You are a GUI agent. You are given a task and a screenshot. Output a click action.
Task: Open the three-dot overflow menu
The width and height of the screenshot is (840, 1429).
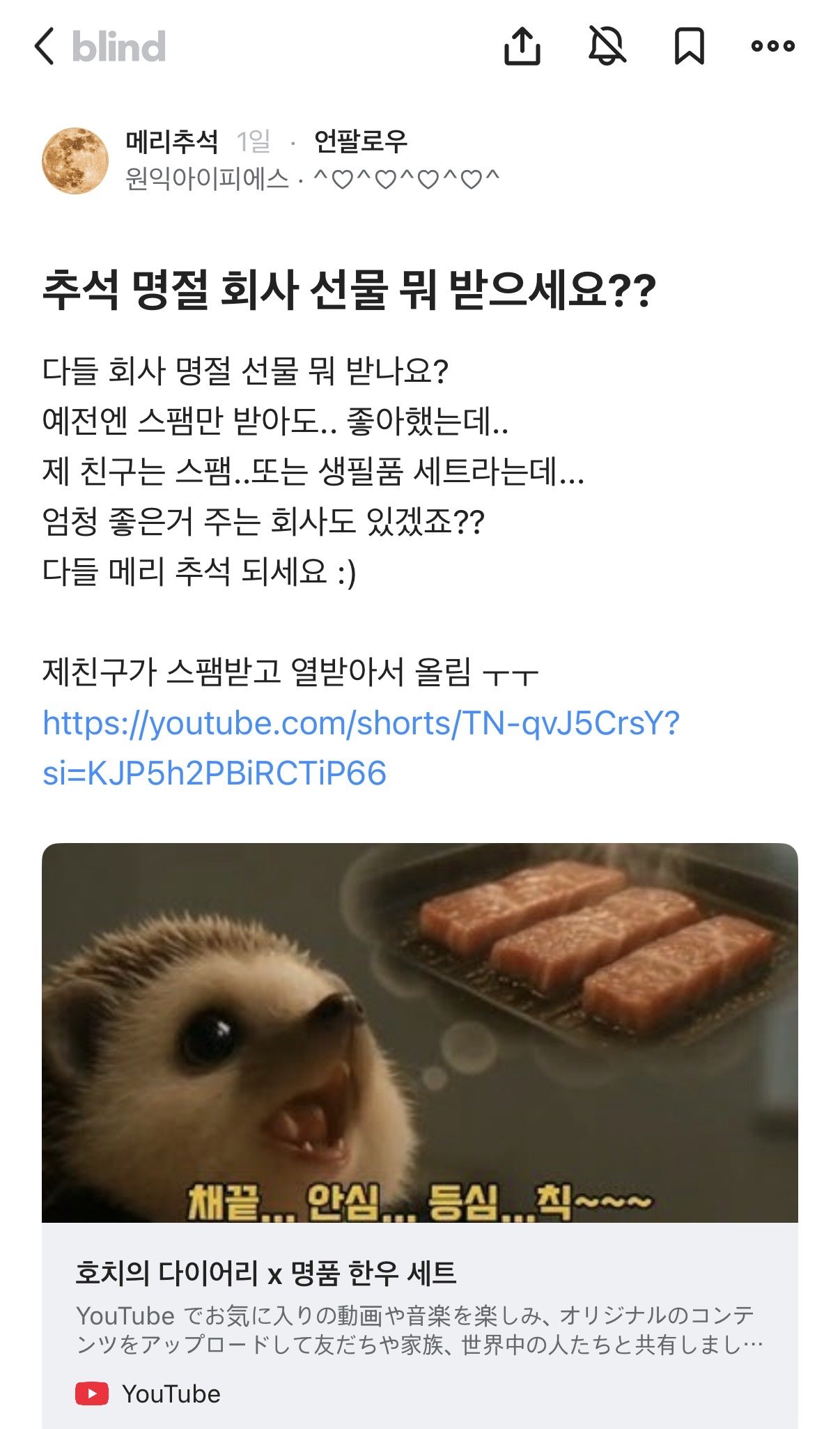pos(772,47)
